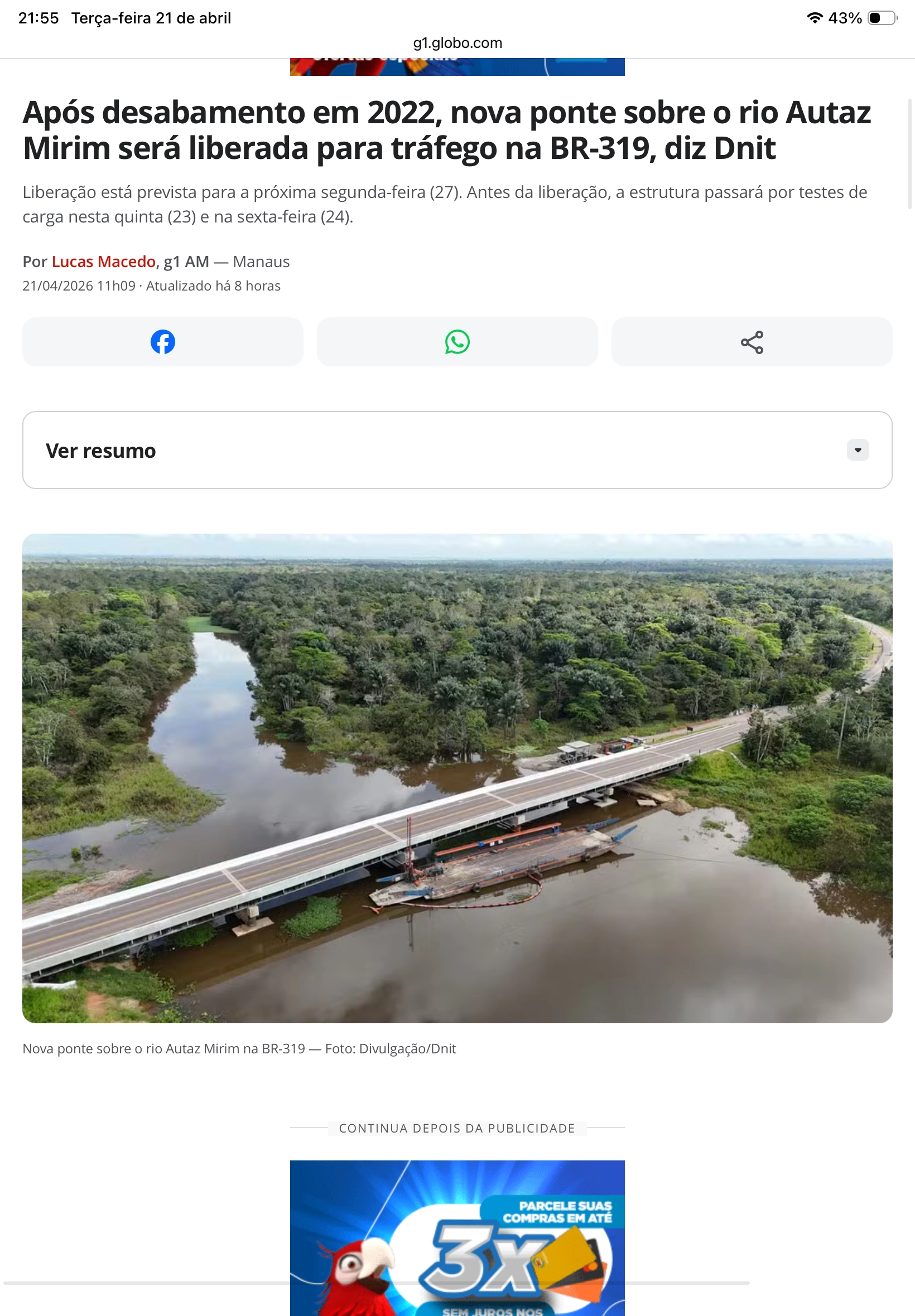Tap the g1.globo.com address bar
915x1316 pixels.
tap(457, 43)
